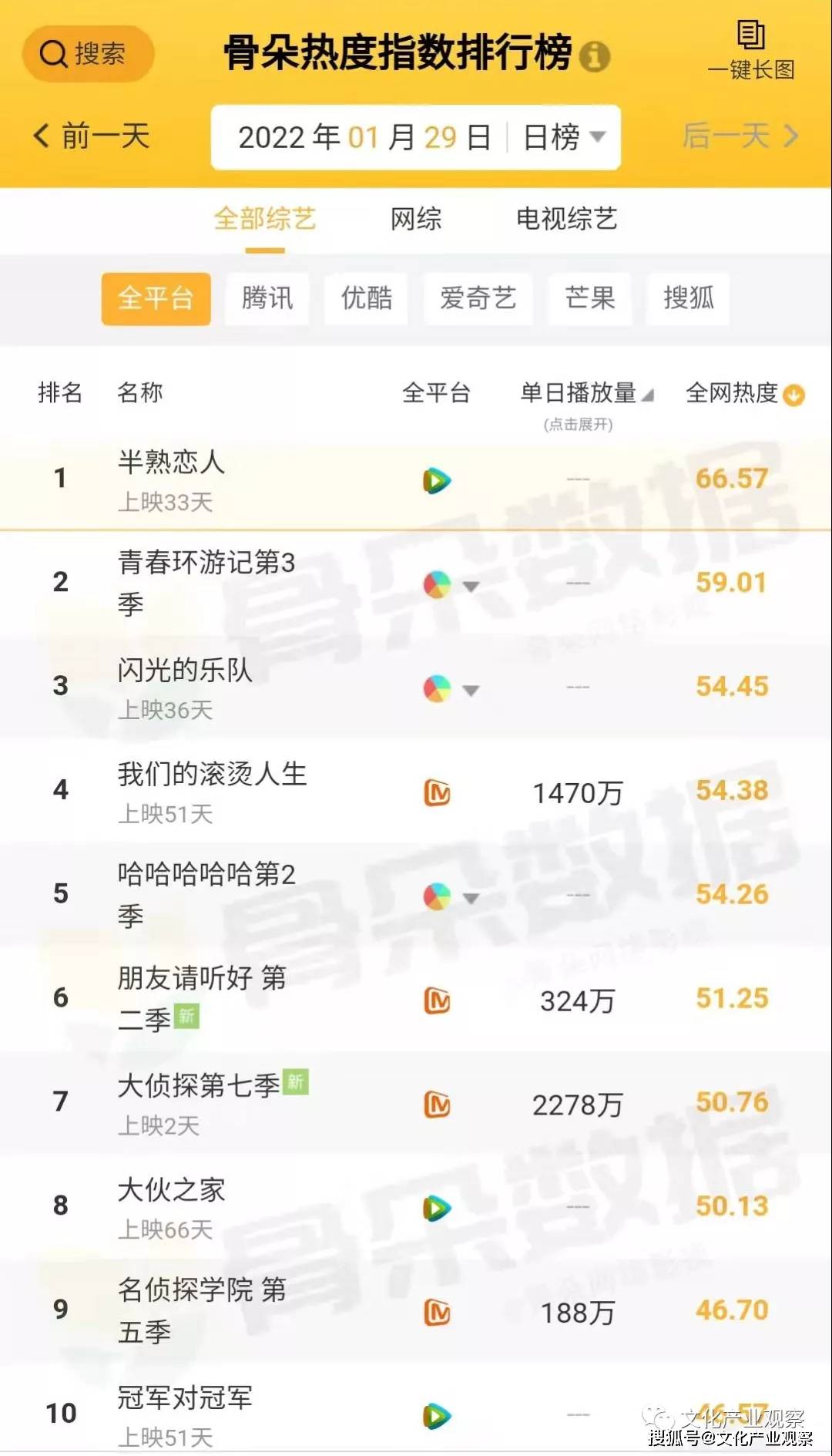Filter by 优酷 platform
This screenshot has height=1456, width=832.
pos(367,298)
